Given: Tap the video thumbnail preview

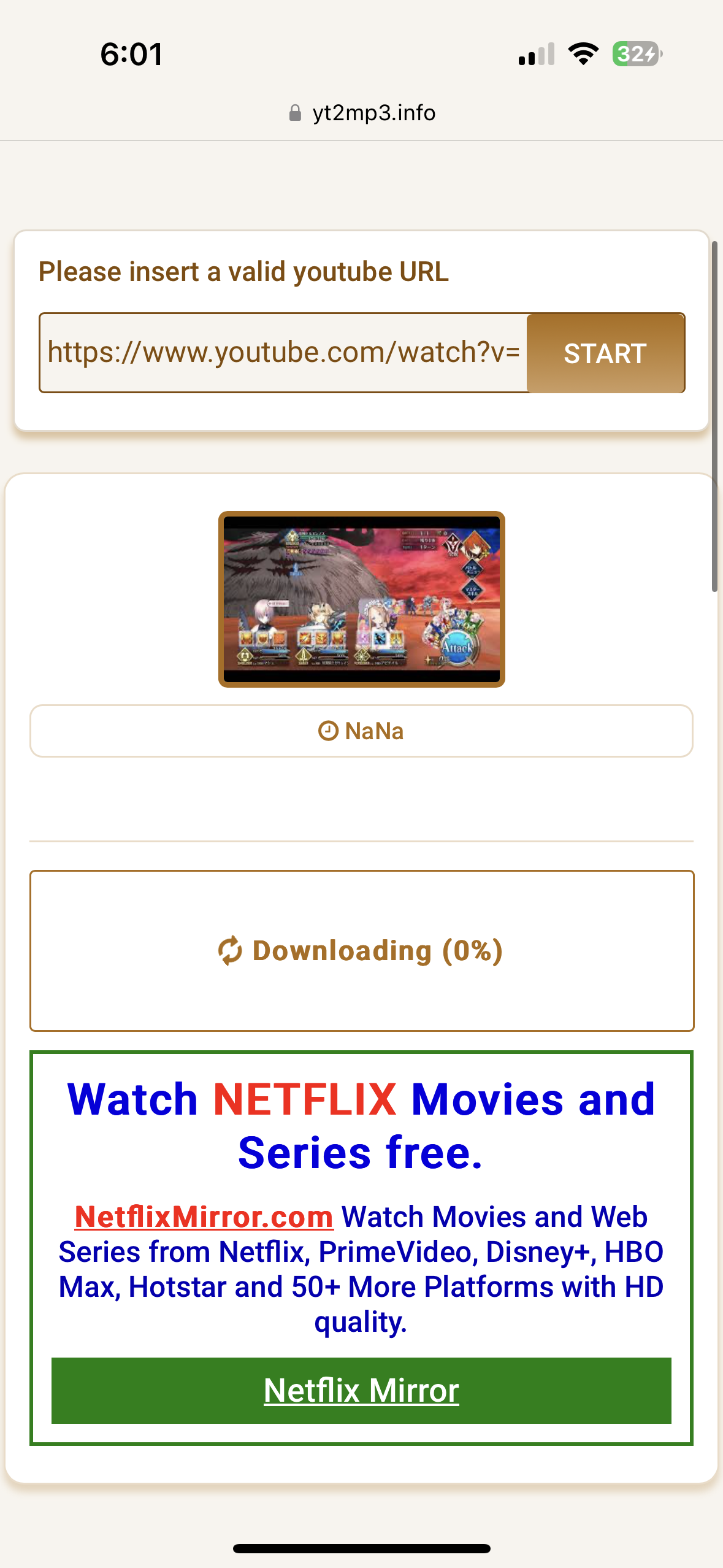Looking at the screenshot, I should pyautogui.click(x=362, y=599).
